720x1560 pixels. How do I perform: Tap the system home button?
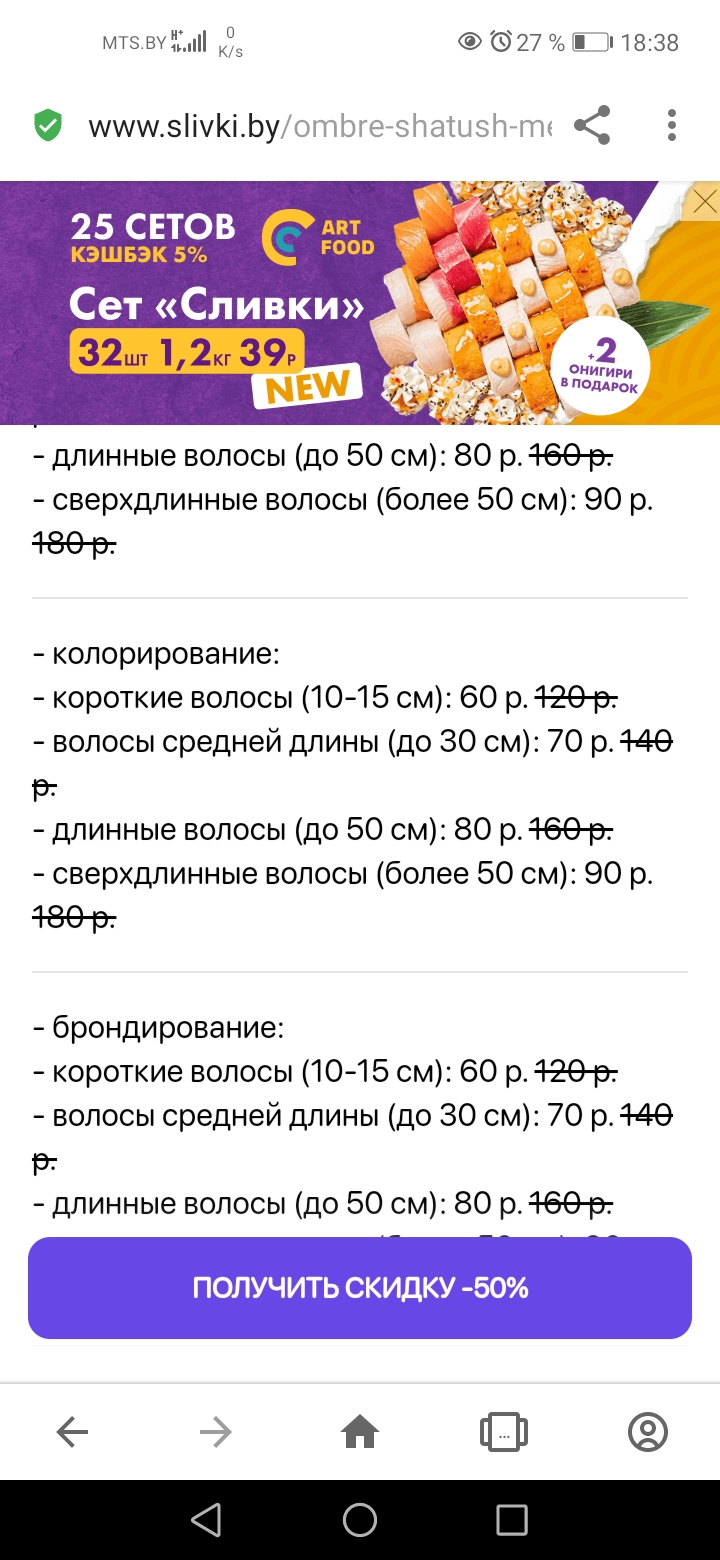[360, 1520]
